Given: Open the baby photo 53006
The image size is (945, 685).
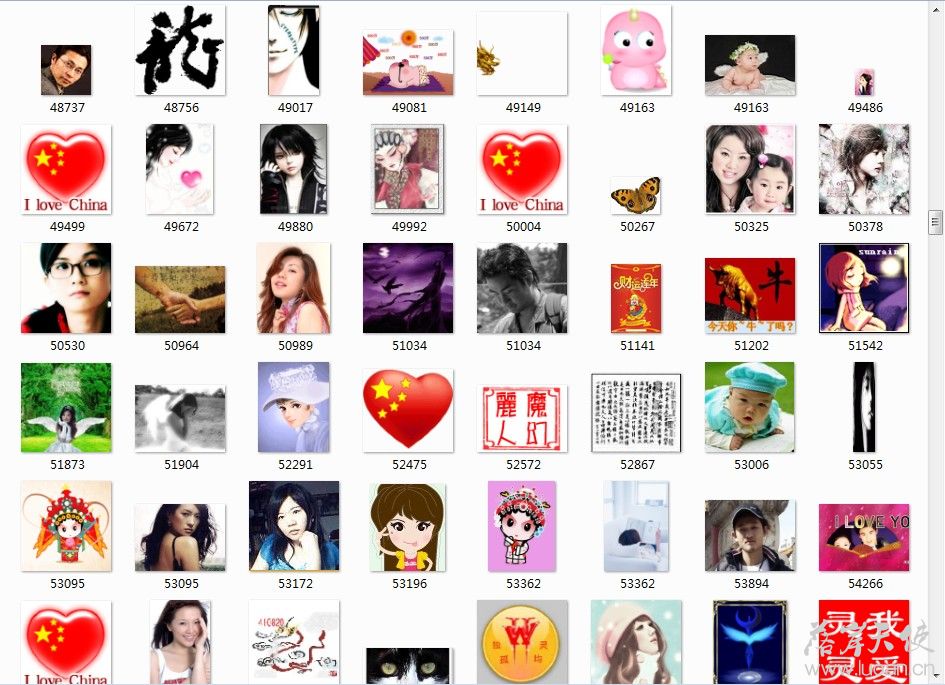Looking at the screenshot, I should (750, 407).
